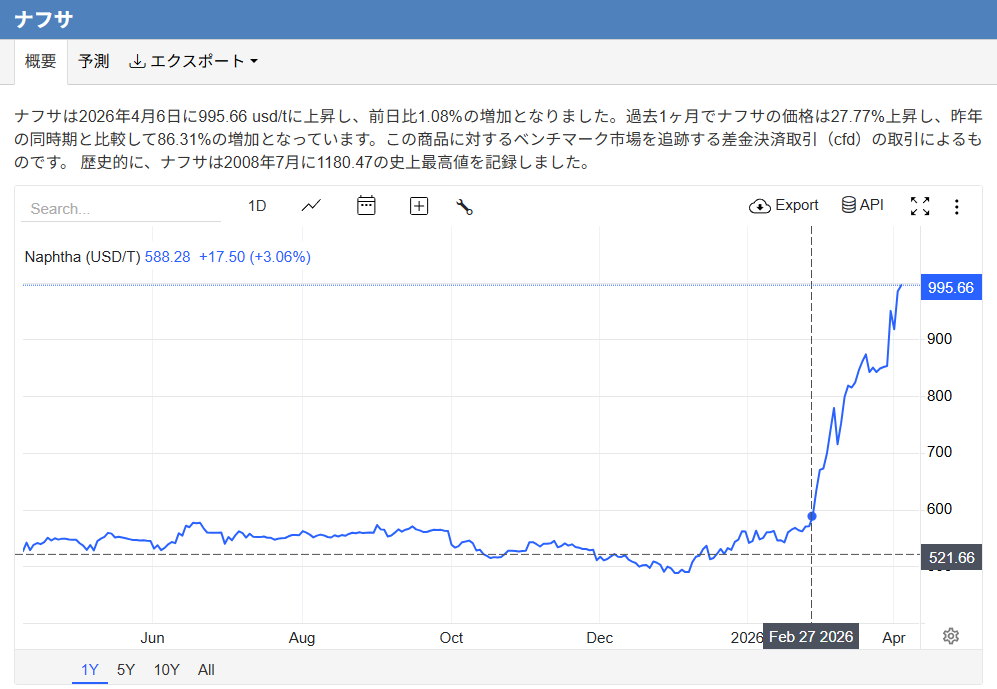This screenshot has height=689, width=997.
Task: Switch to the 概要 tab
Action: (x=41, y=61)
